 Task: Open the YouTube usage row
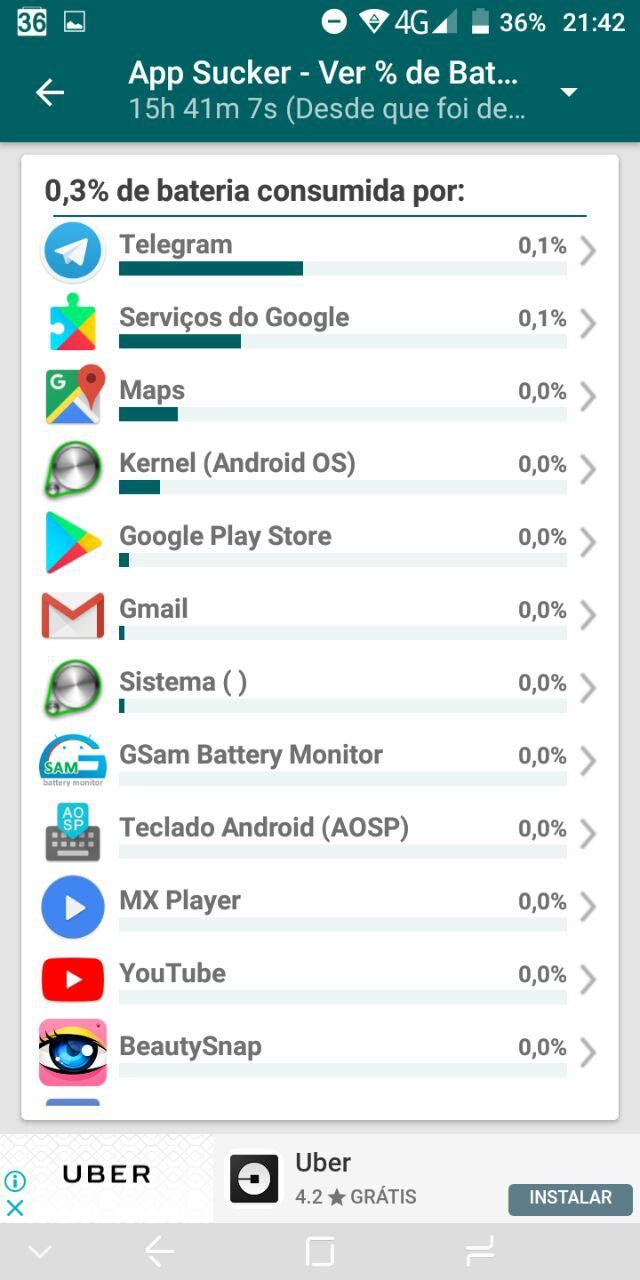pyautogui.click(x=320, y=981)
